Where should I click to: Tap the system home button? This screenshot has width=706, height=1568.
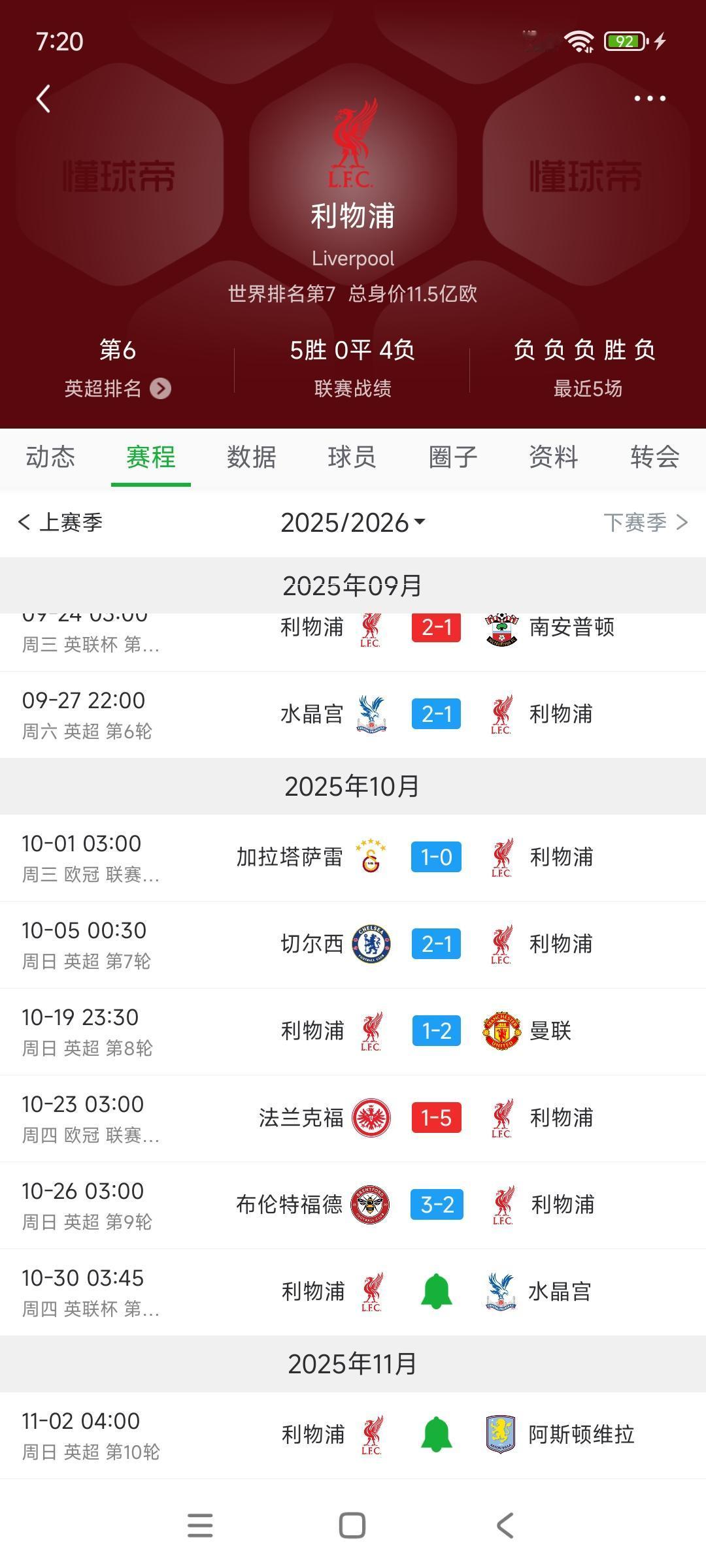pyautogui.click(x=352, y=1526)
